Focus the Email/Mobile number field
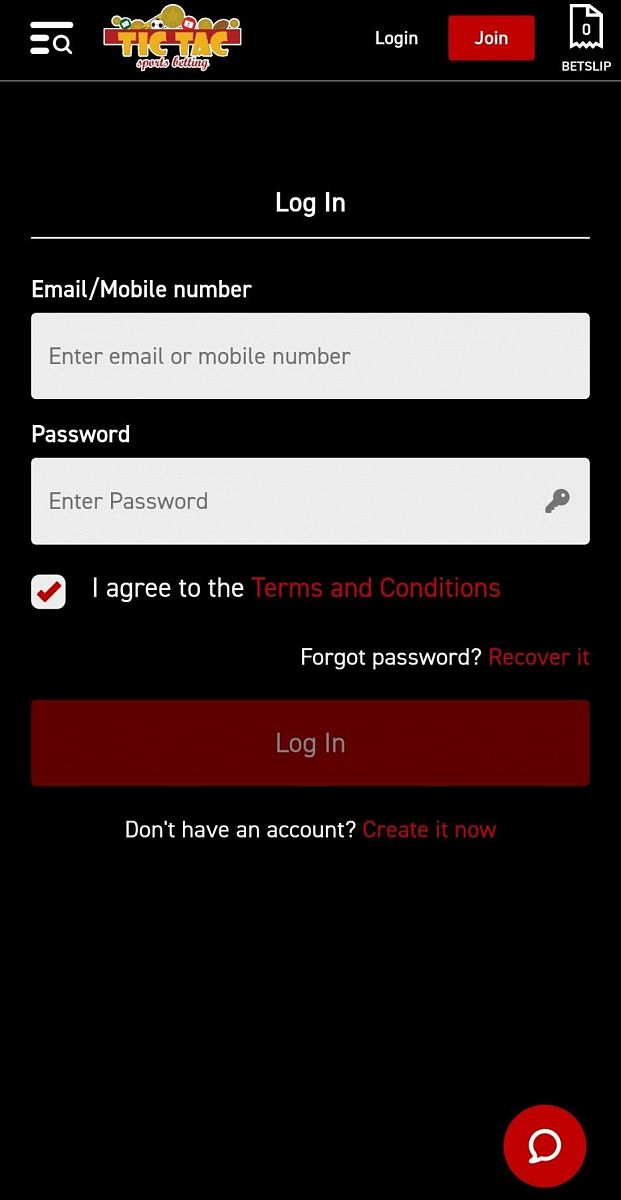 [310, 356]
